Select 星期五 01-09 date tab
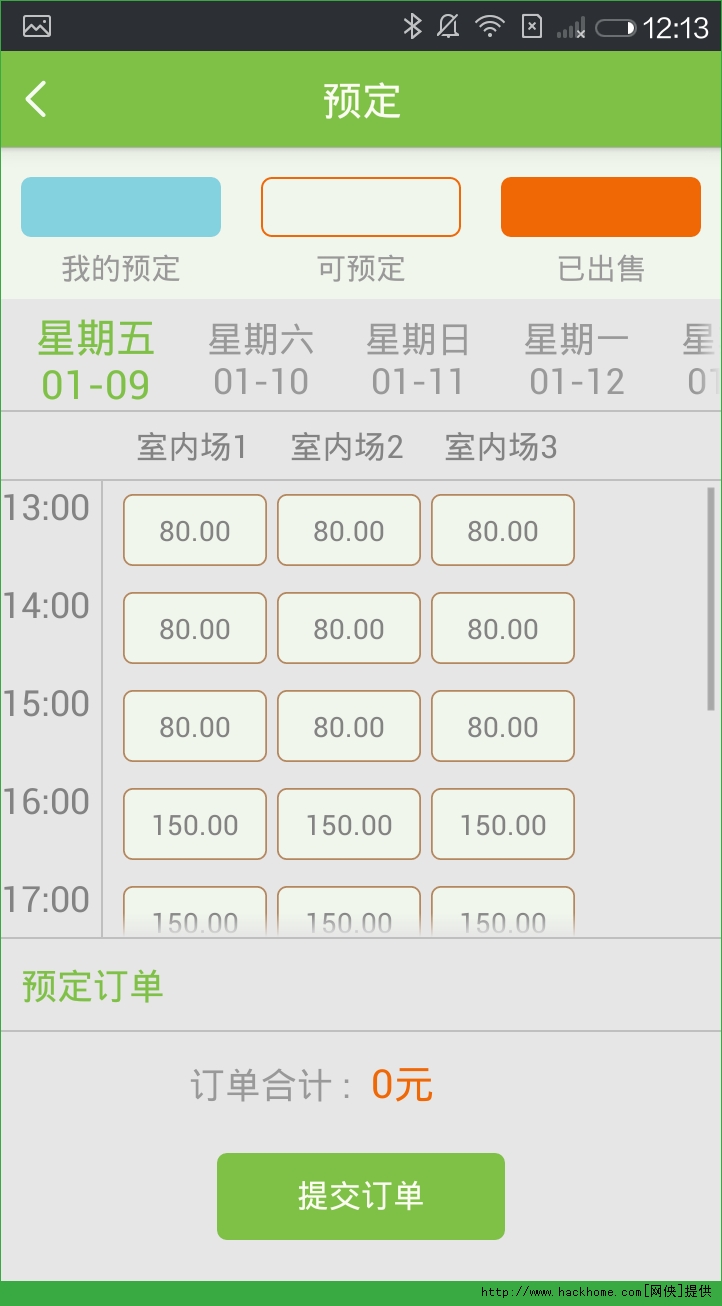This screenshot has width=722, height=1306. tap(96, 360)
